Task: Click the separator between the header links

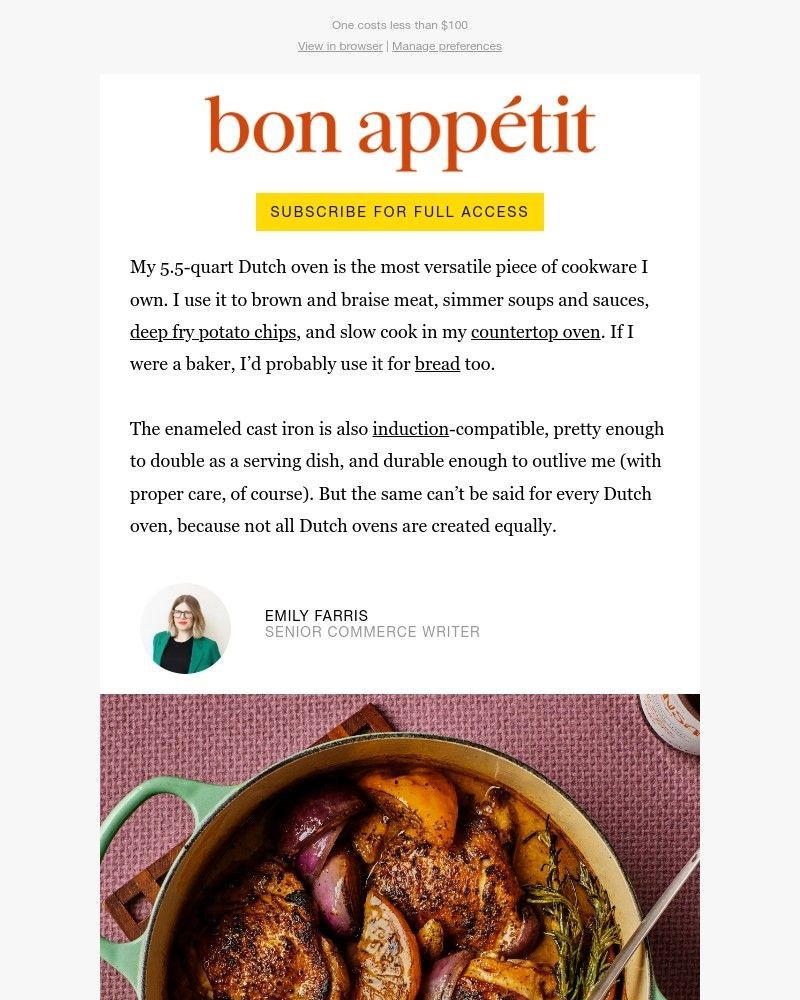Action: (387, 46)
